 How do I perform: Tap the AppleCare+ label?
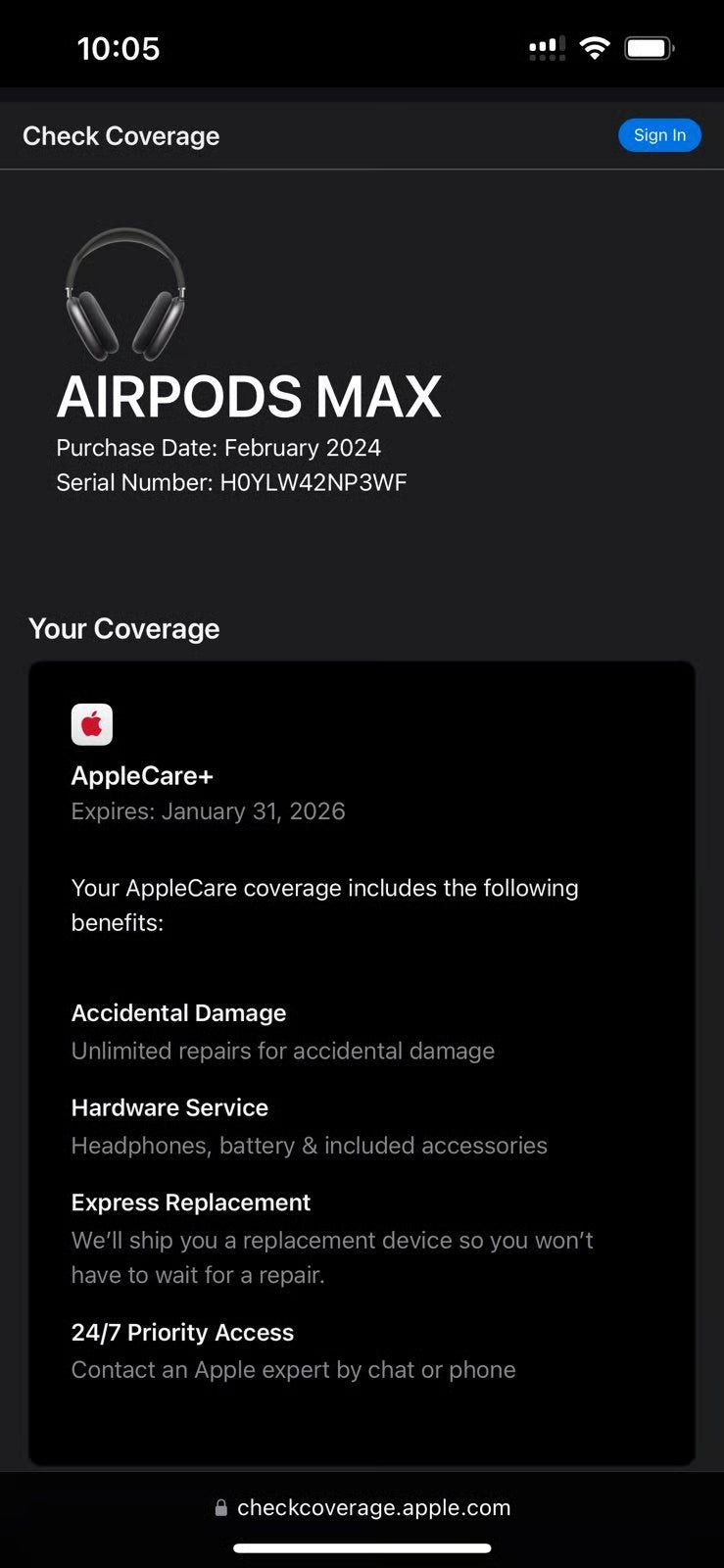click(x=142, y=775)
